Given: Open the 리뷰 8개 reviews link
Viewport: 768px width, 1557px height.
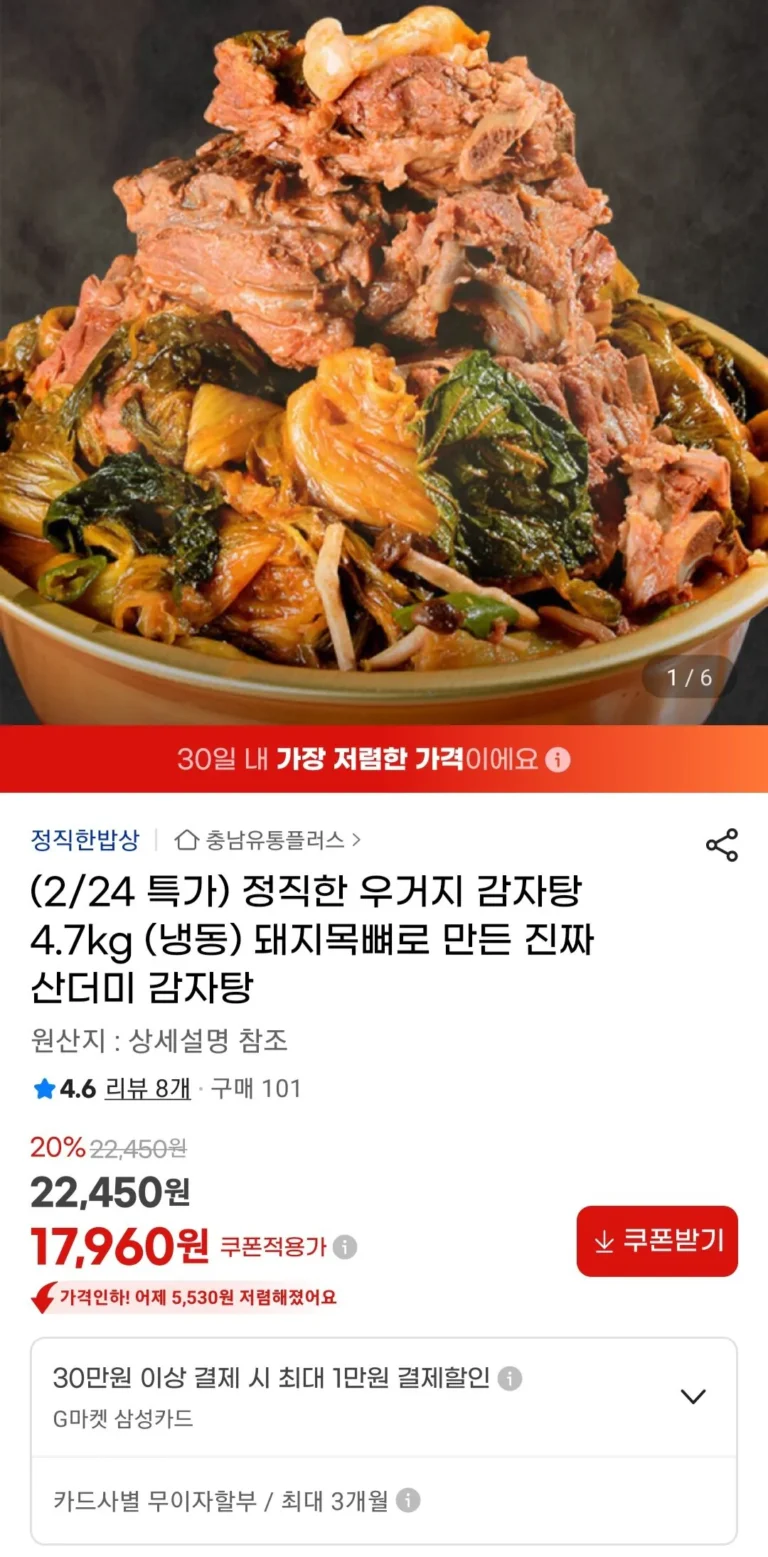Looking at the screenshot, I should (147, 1089).
